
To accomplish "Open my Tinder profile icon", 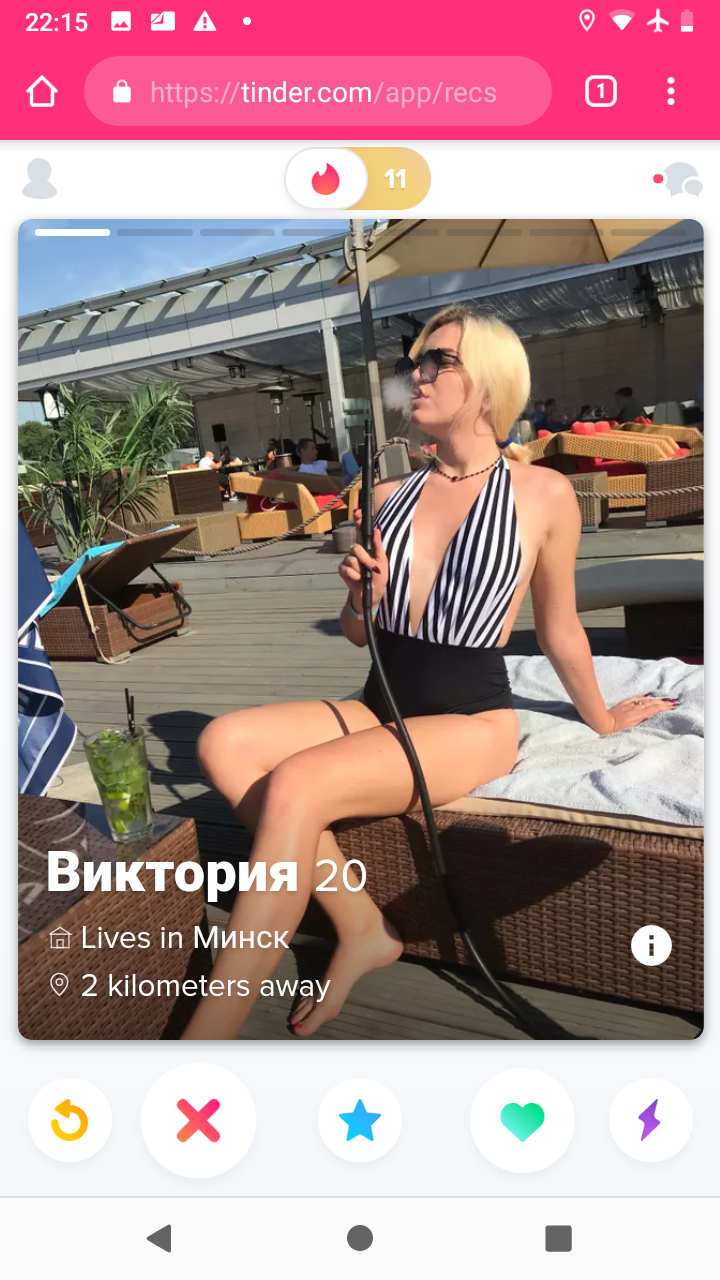I will tap(40, 179).
